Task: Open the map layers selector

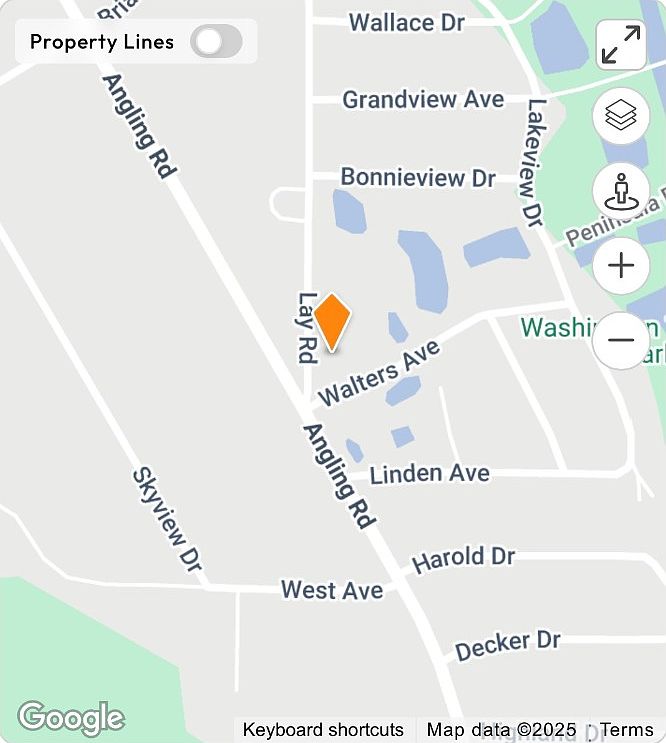Action: [x=621, y=116]
